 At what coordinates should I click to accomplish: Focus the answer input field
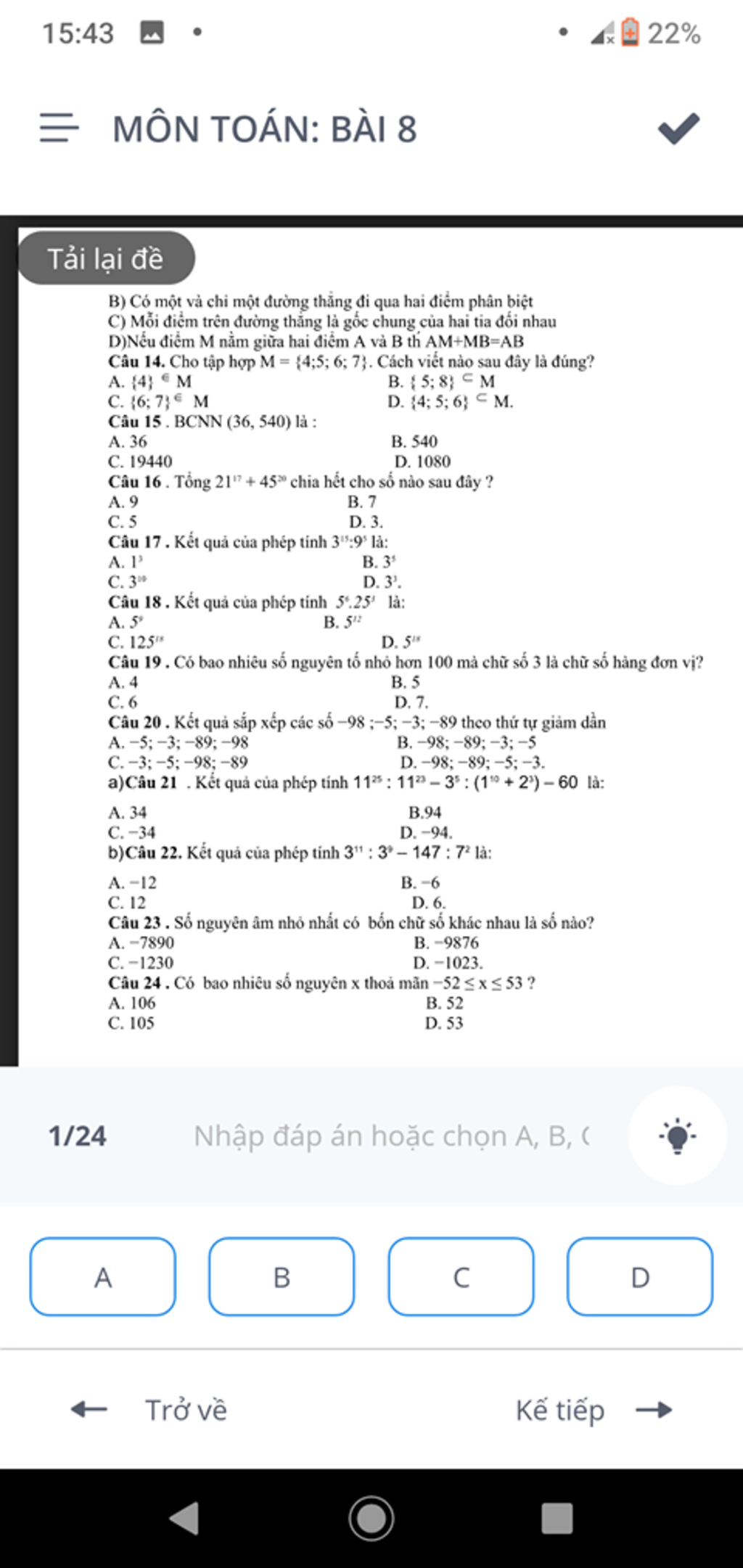coord(392,1136)
